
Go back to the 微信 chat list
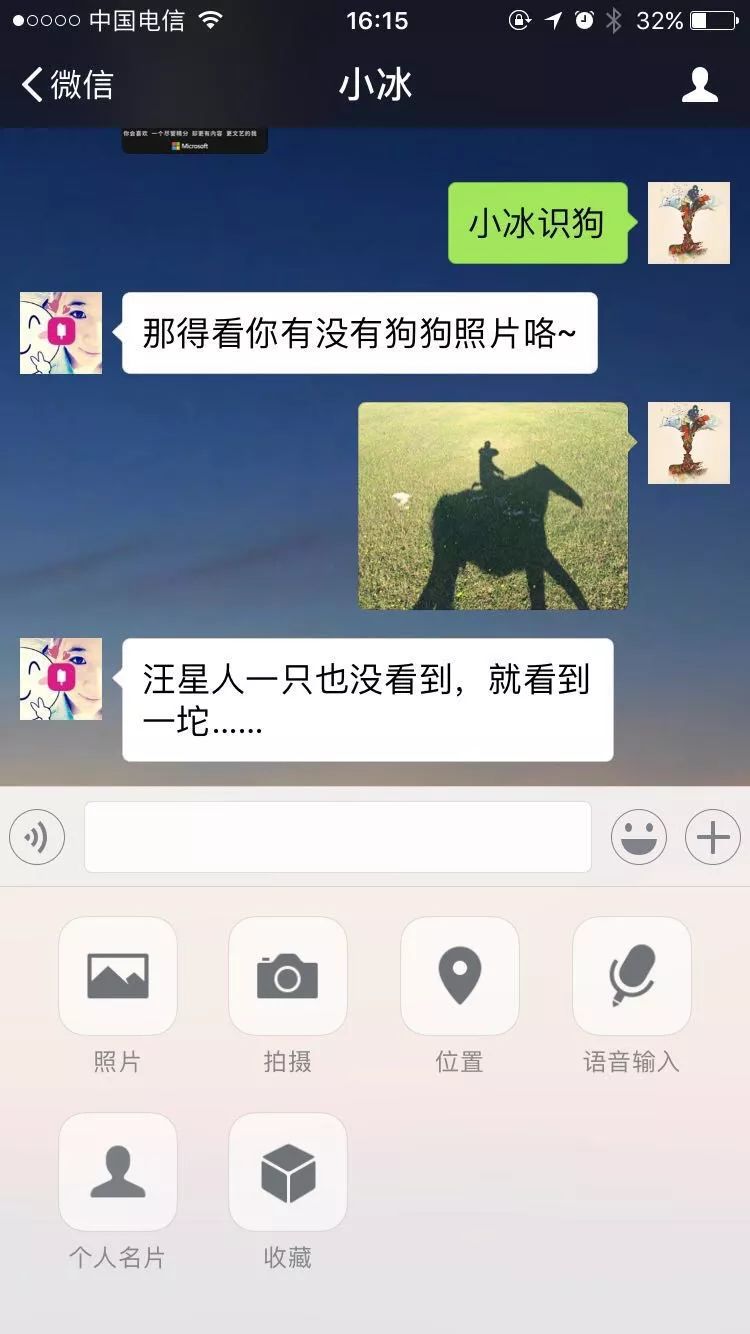66,85
